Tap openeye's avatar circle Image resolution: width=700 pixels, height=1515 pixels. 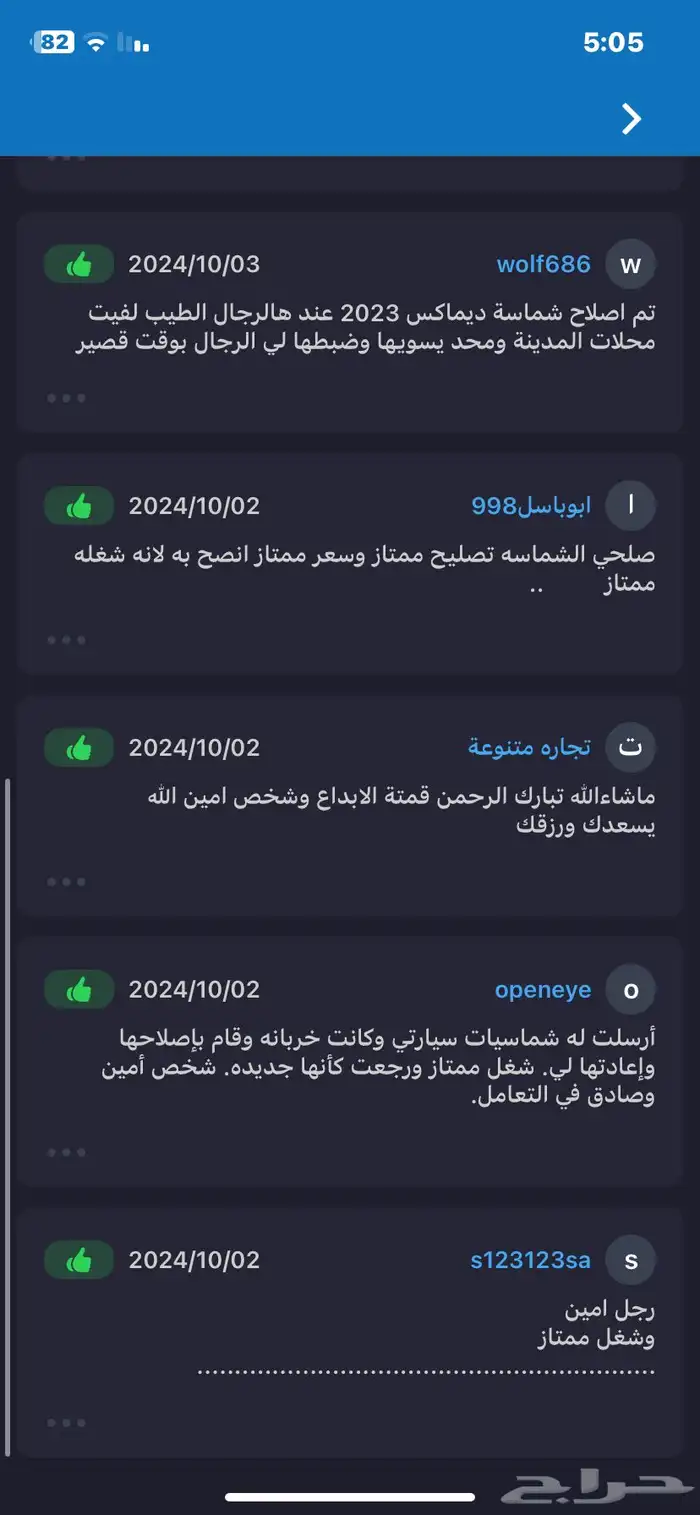(x=631, y=990)
